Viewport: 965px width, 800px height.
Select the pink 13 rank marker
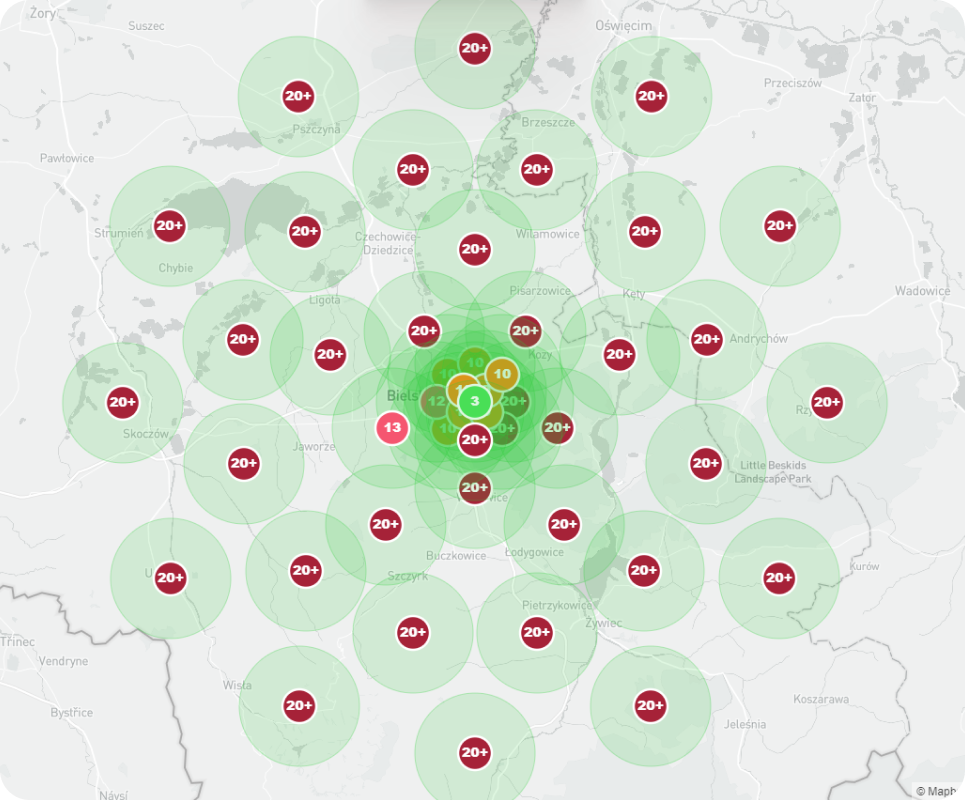(x=393, y=428)
